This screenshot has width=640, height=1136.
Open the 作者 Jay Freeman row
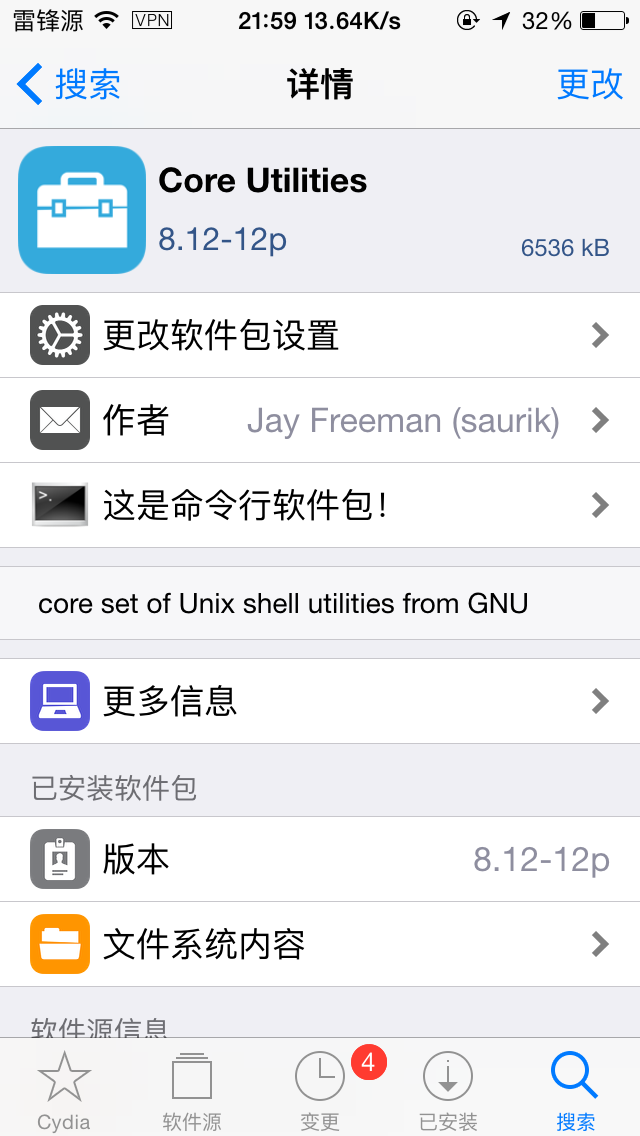point(320,420)
